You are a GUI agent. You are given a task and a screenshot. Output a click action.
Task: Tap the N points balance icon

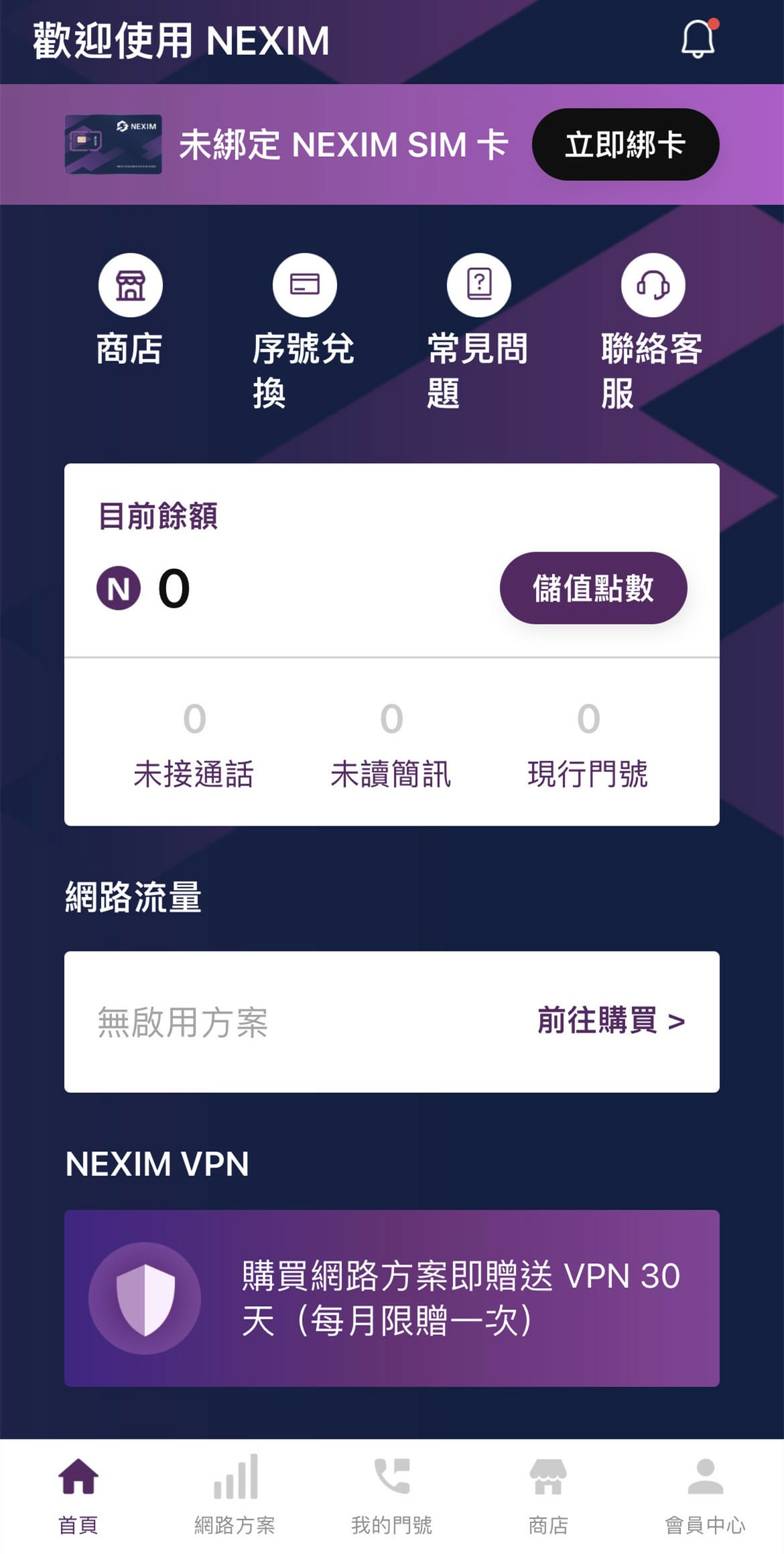click(x=117, y=587)
